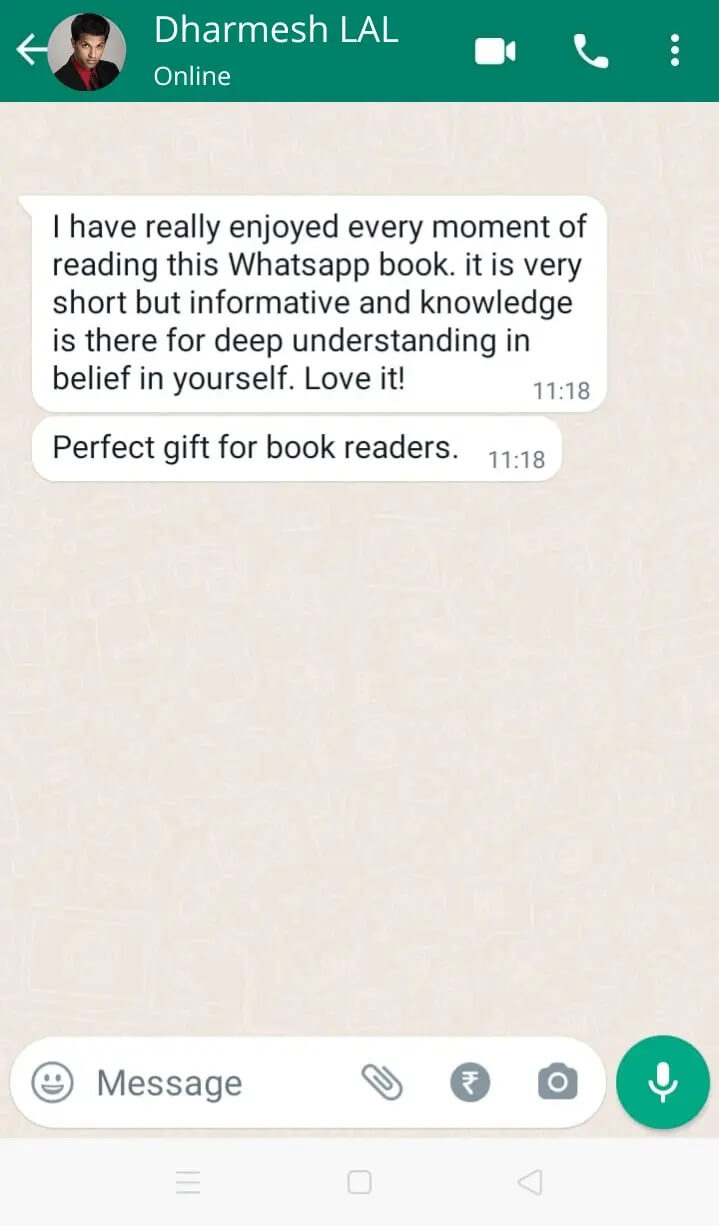
Task: Open the emoji picker
Action: point(52,1082)
